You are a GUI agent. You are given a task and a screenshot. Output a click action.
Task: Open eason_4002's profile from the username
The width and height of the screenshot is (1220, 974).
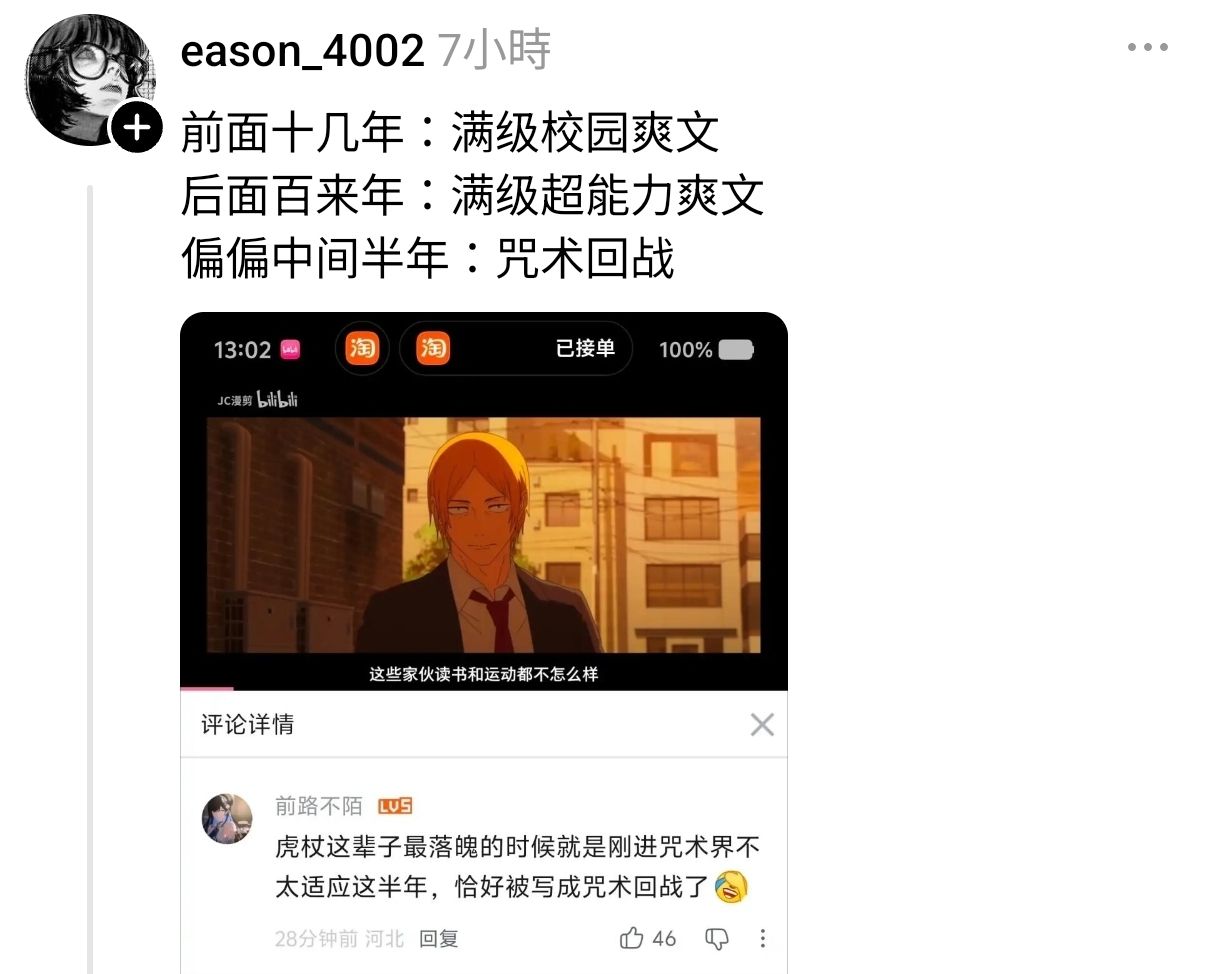pos(302,50)
